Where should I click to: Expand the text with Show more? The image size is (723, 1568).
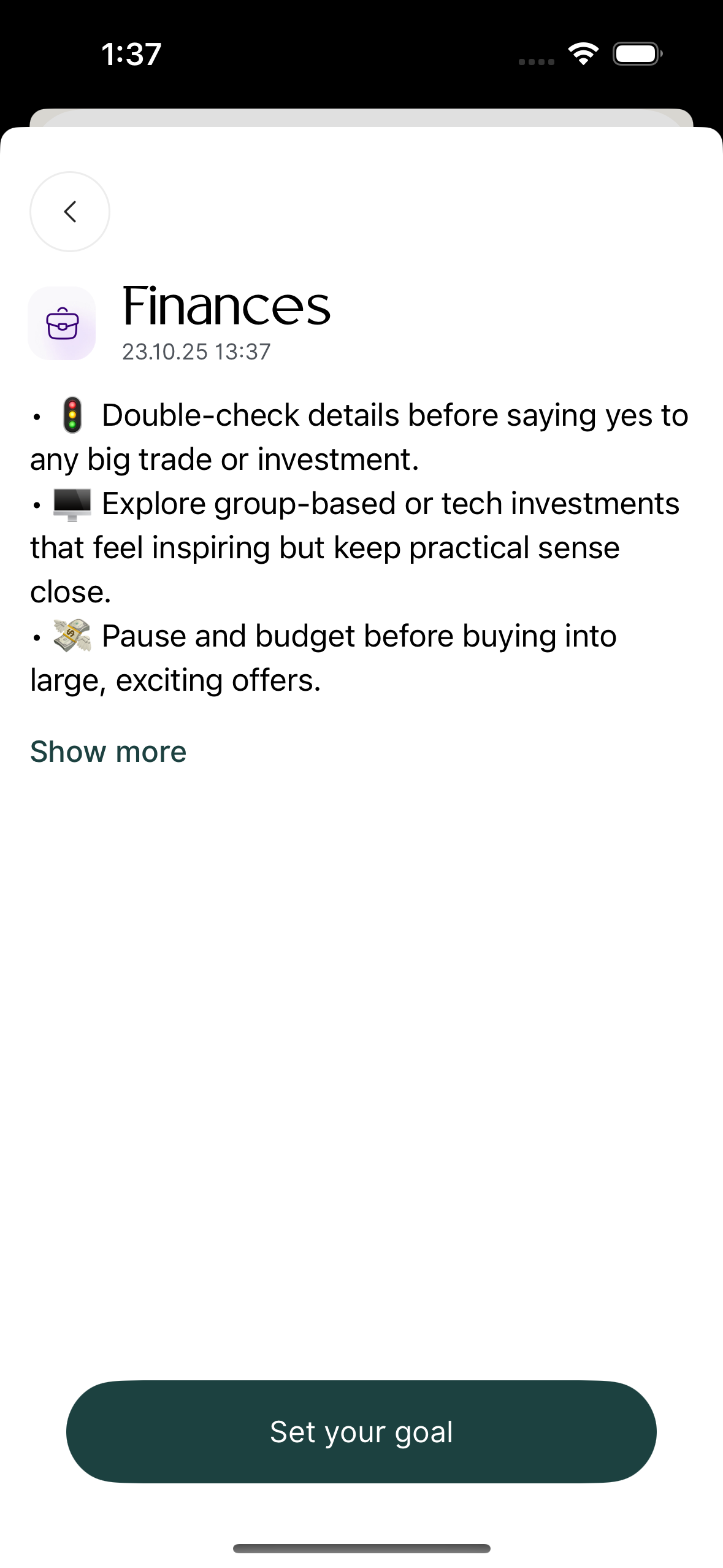click(x=108, y=751)
